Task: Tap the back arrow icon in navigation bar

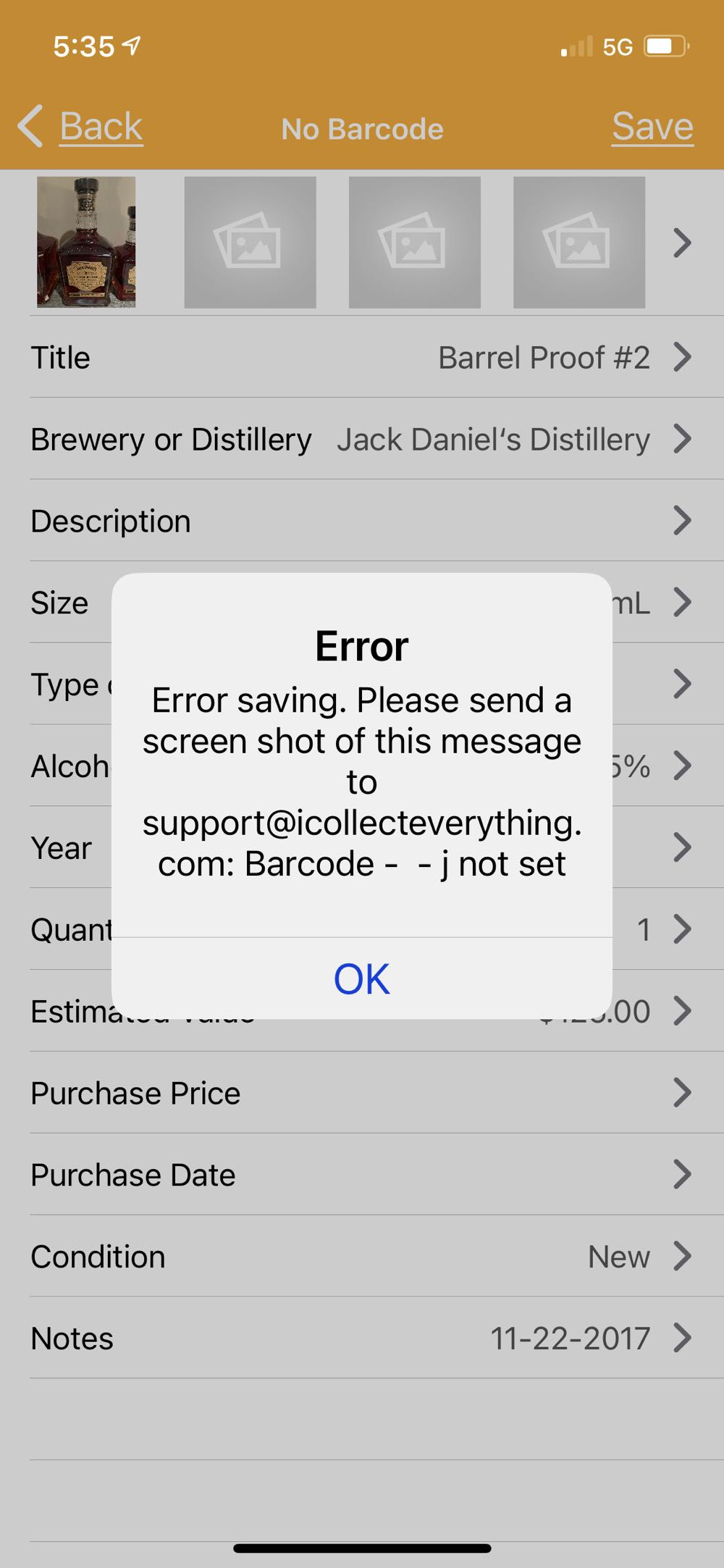Action: pos(30,125)
